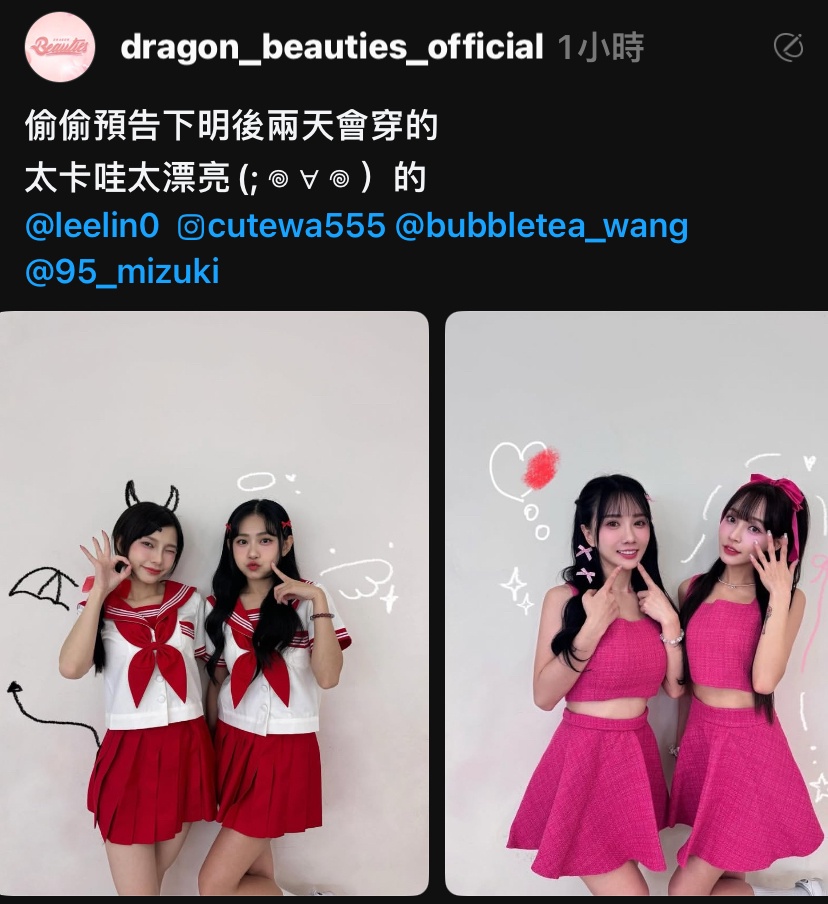Screen dimensions: 828x904
Task: Open the cutewa555 Instagram mention
Action: coord(282,226)
